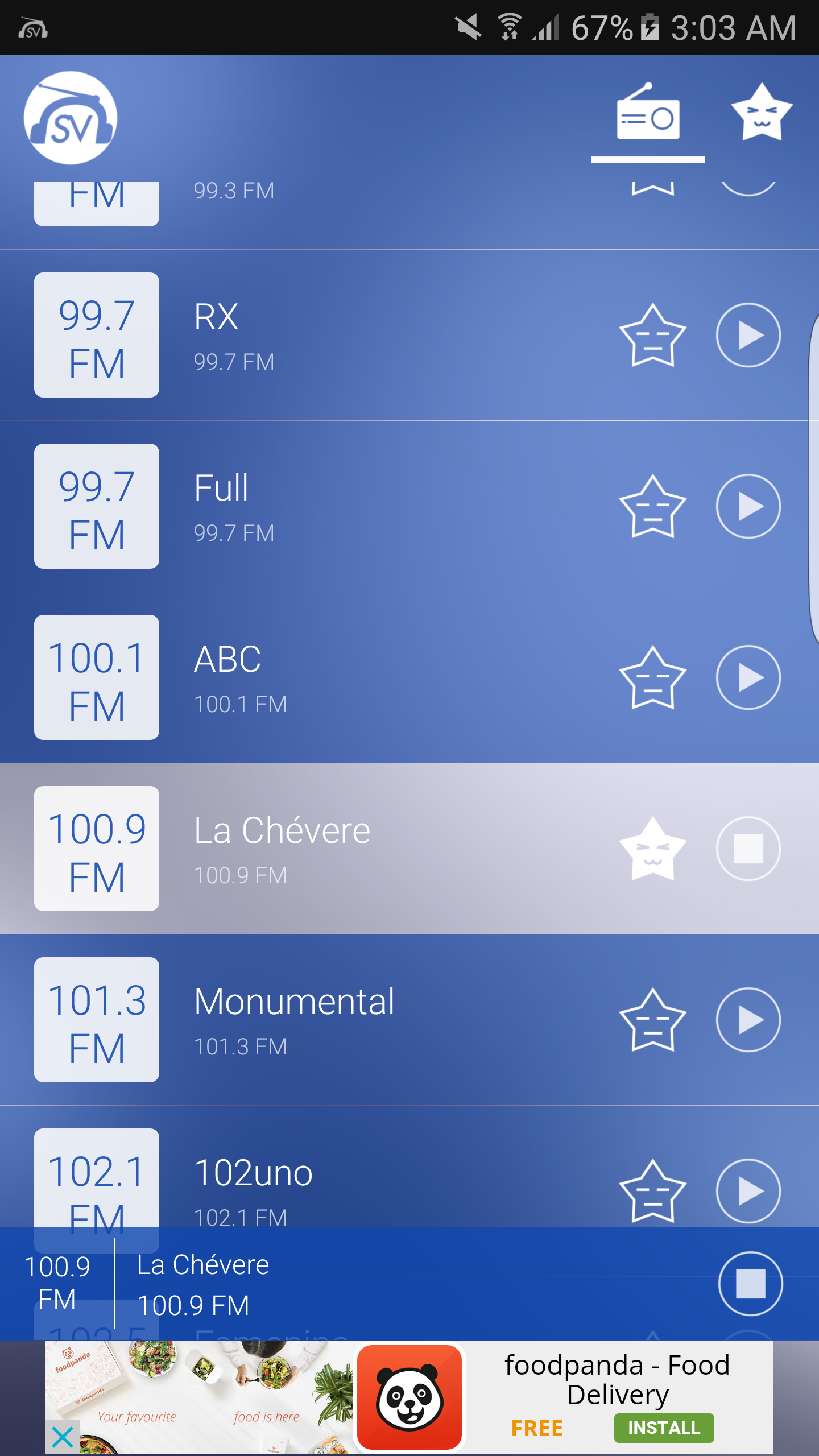
Task: Remove La Chévere from favorites
Action: (652, 849)
